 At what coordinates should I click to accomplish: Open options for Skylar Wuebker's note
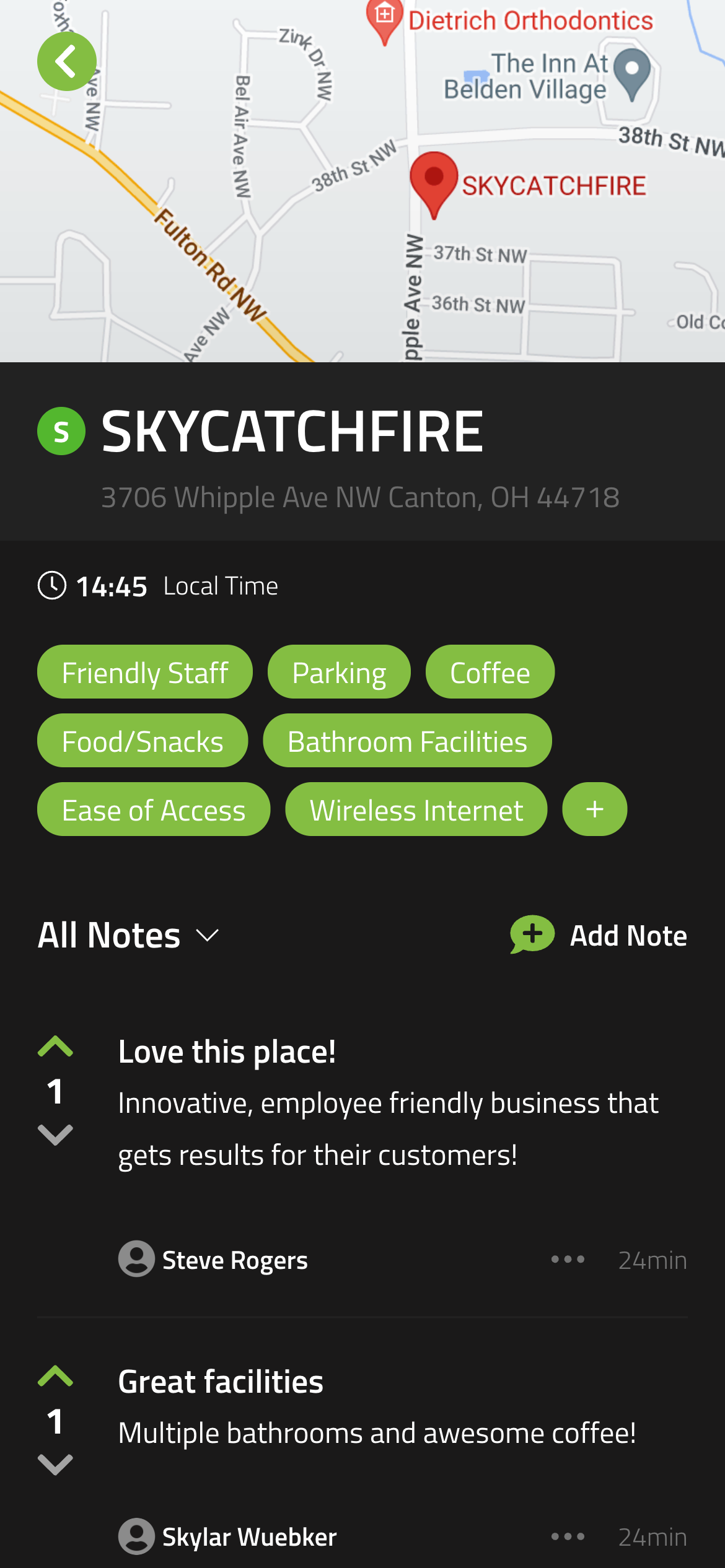point(568,1536)
